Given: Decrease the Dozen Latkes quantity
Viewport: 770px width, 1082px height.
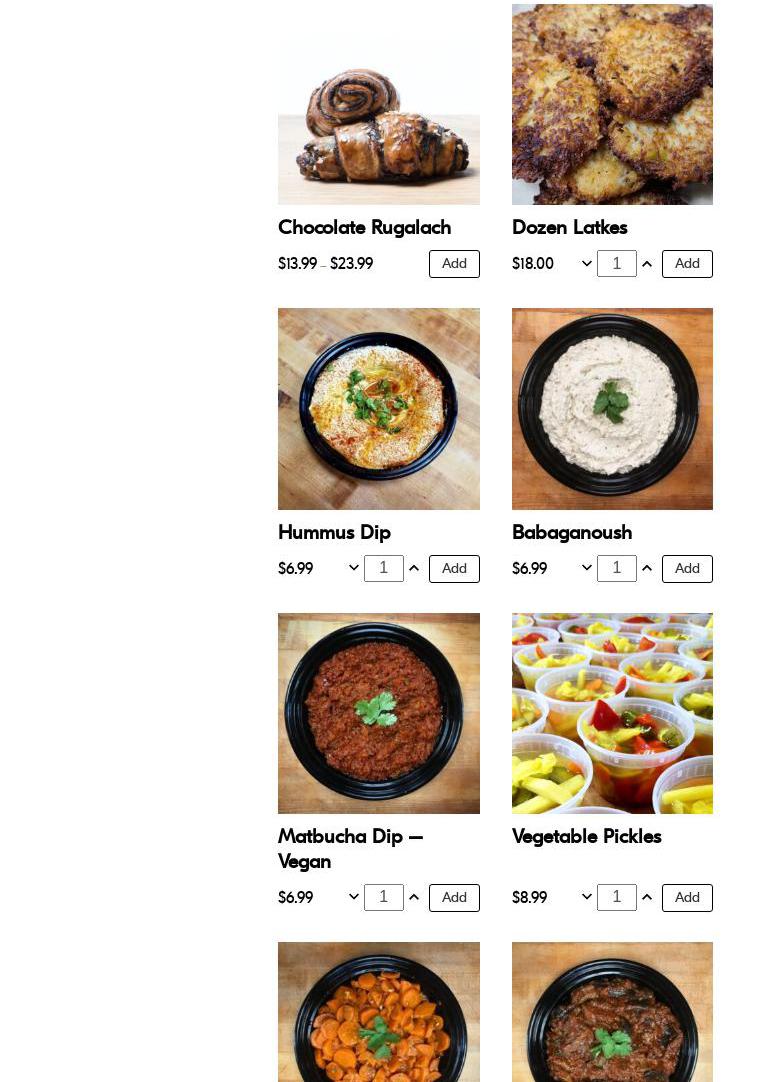Looking at the screenshot, I should pyautogui.click(x=587, y=264).
